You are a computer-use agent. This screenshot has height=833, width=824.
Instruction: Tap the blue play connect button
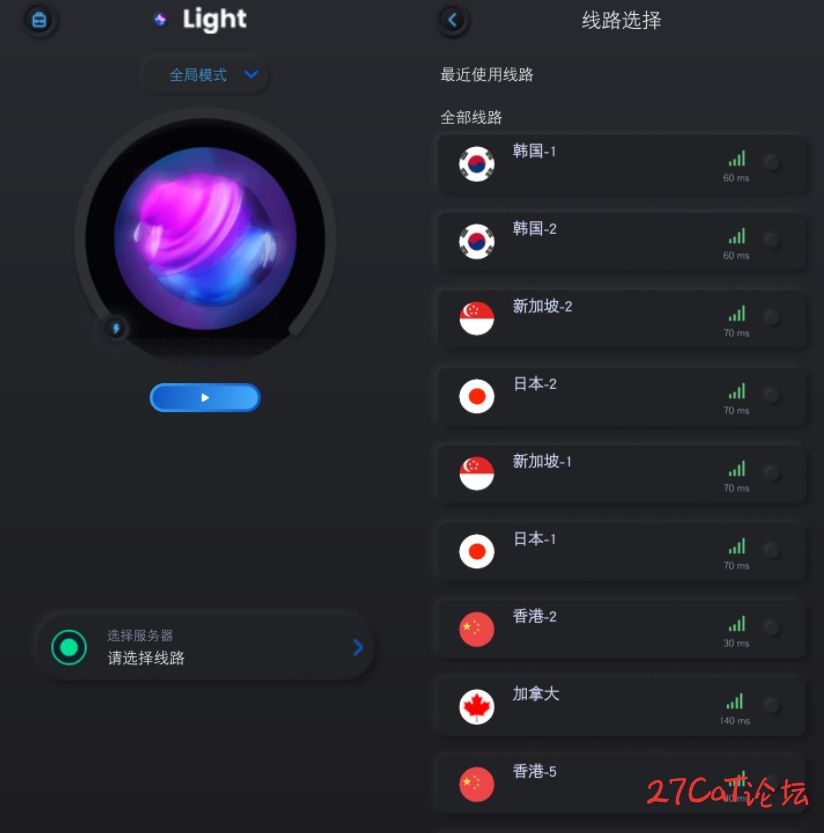[x=205, y=398]
